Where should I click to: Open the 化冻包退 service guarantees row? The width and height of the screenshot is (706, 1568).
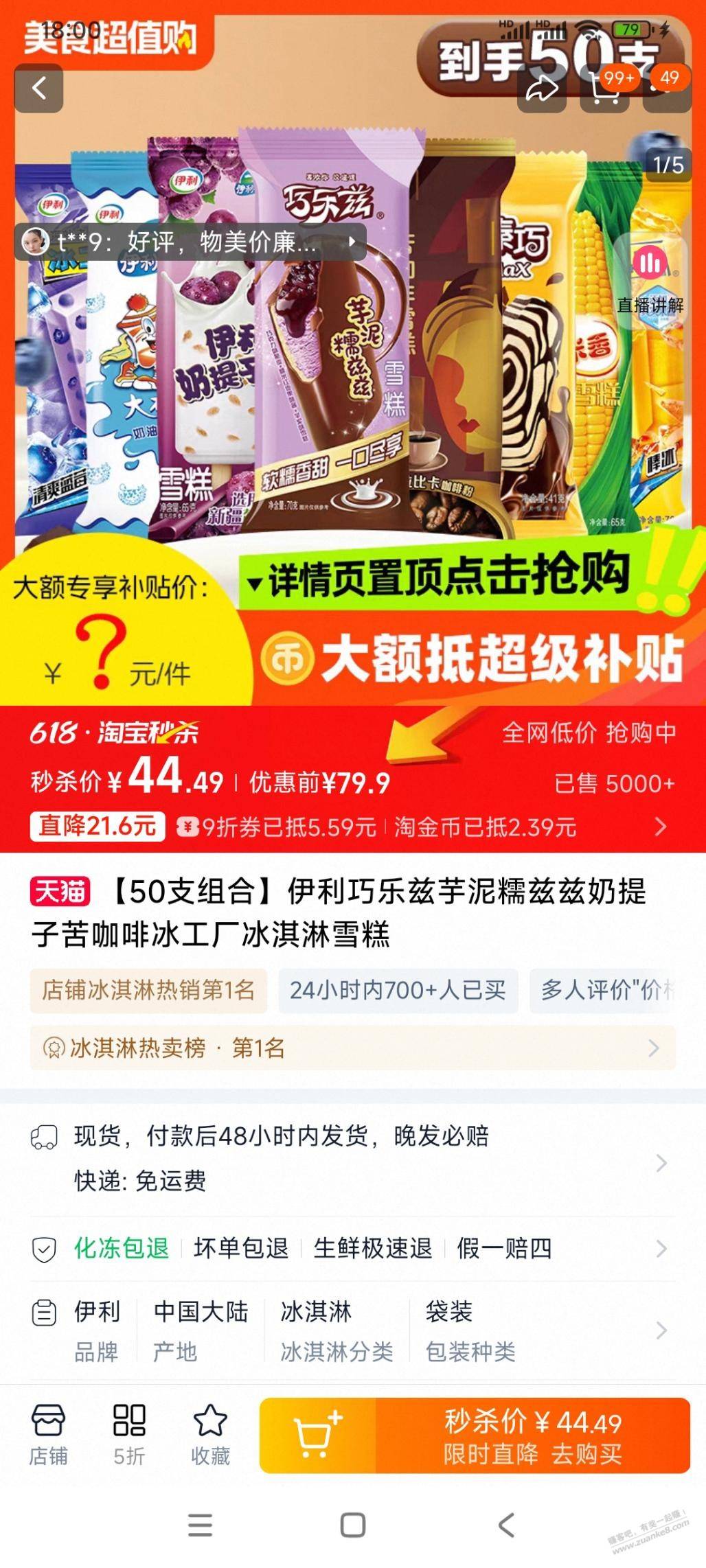[x=352, y=1248]
